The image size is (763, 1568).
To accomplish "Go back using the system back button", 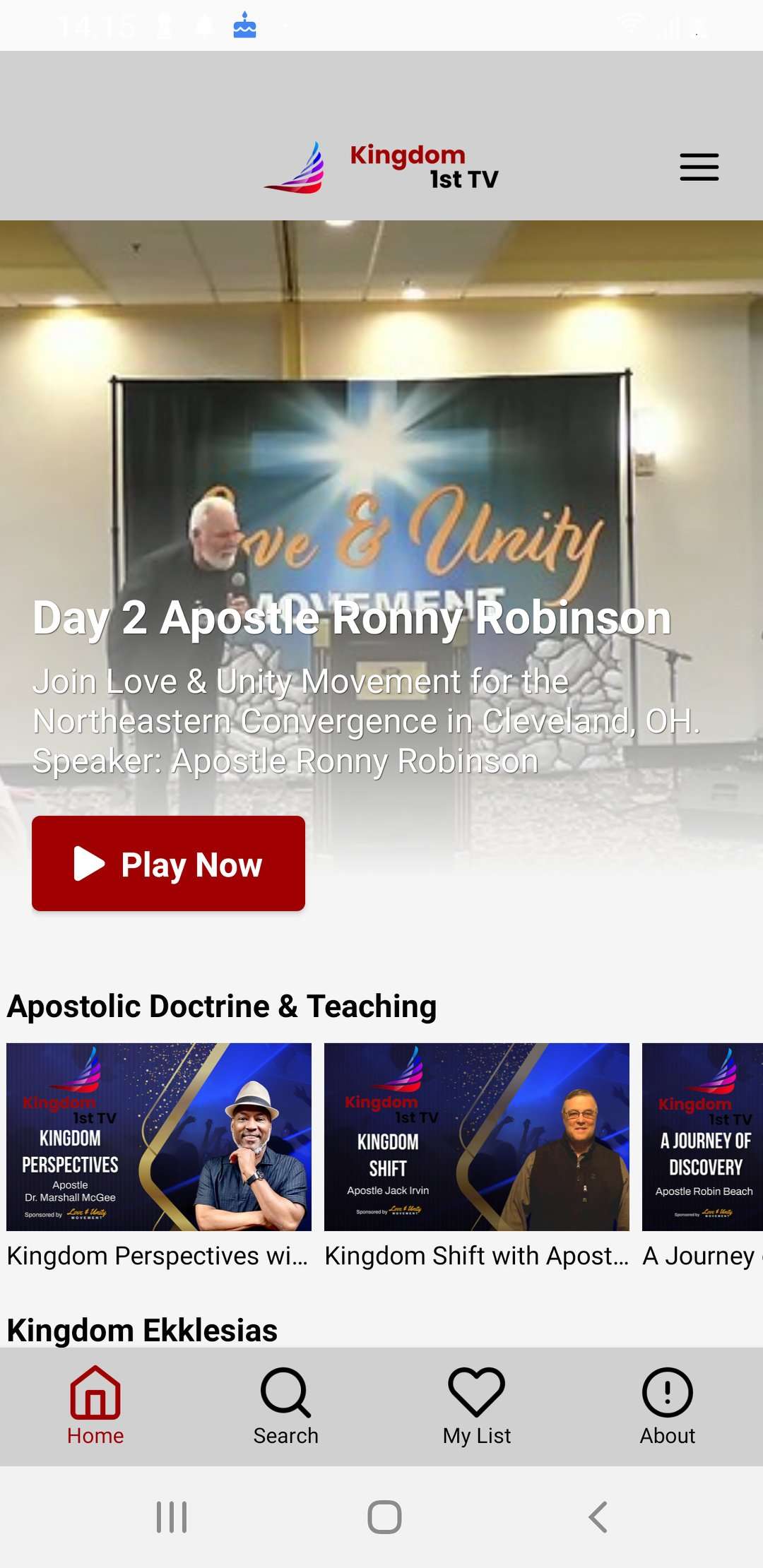I will 598,1516.
